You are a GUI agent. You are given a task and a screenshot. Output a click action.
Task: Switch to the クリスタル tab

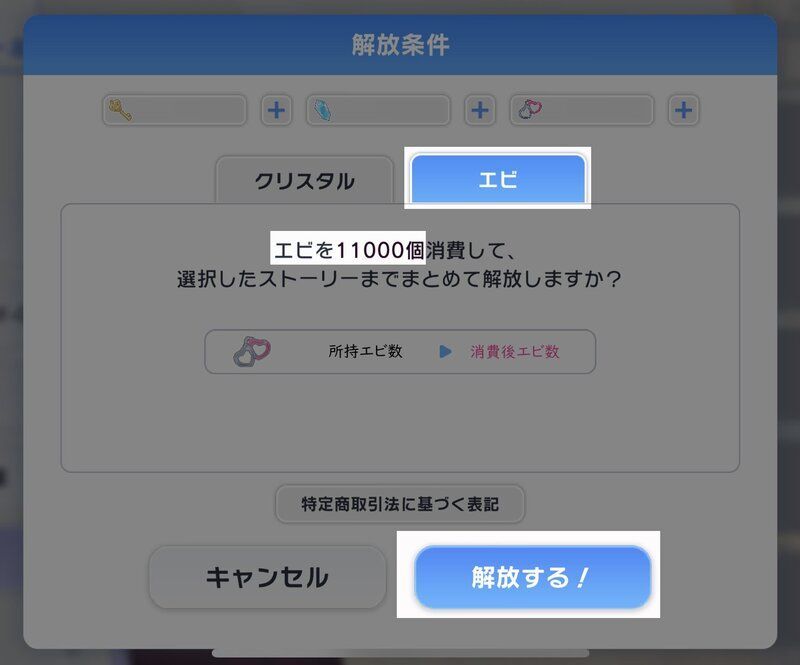304,181
